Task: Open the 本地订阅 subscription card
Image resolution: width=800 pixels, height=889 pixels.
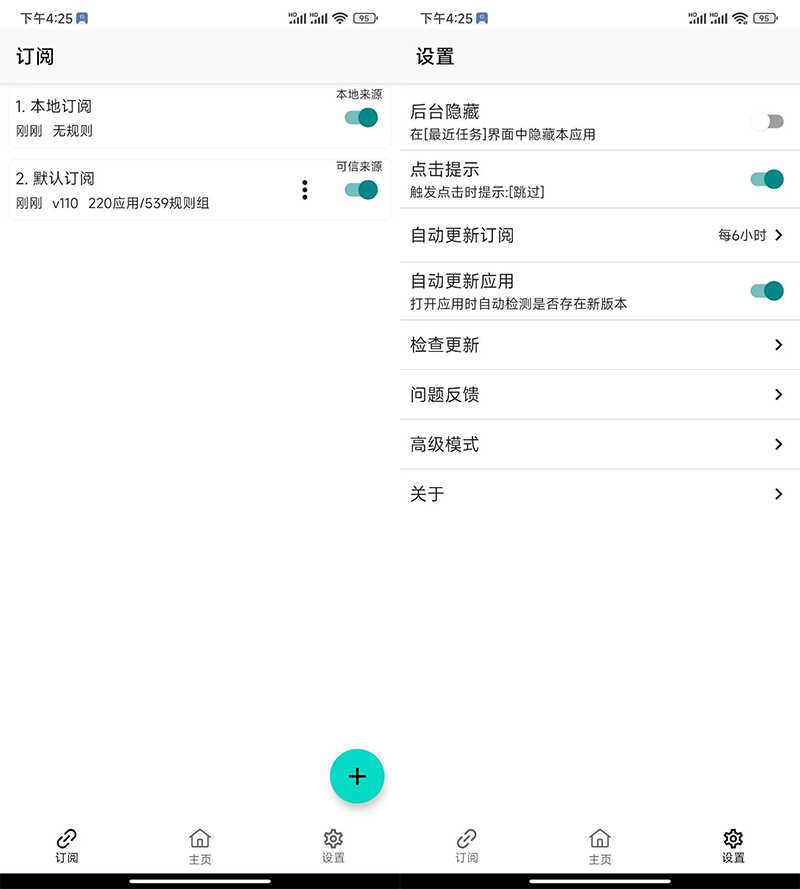Action: tap(150, 118)
